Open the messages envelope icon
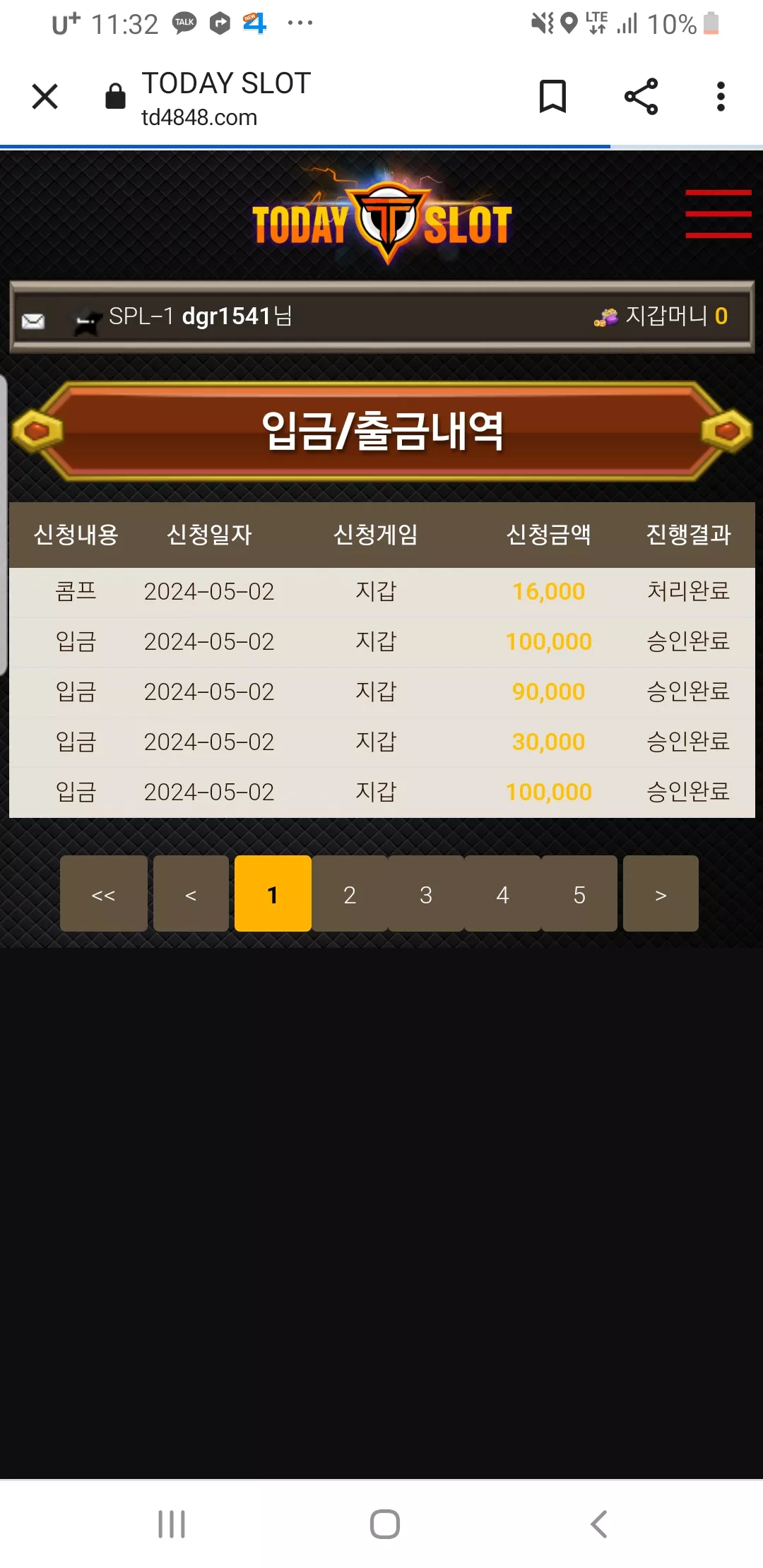 click(33, 321)
